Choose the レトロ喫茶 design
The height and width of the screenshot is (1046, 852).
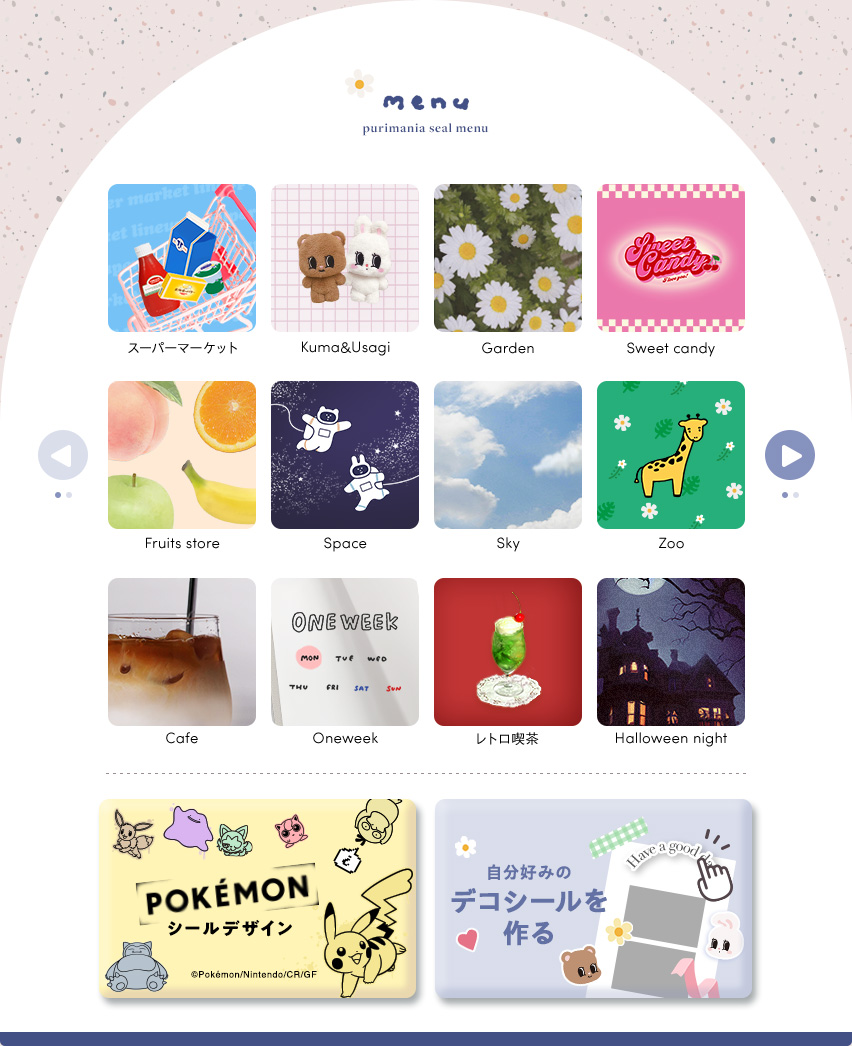(508, 652)
